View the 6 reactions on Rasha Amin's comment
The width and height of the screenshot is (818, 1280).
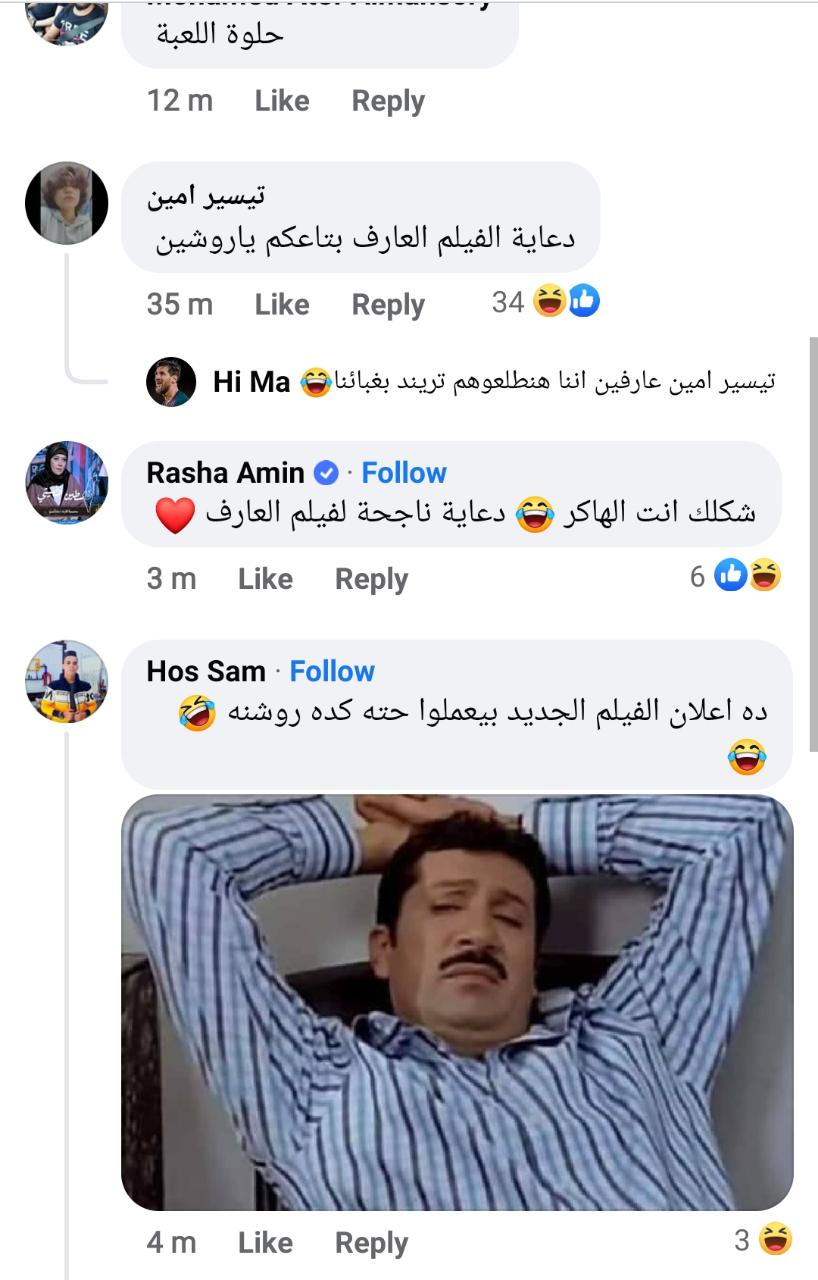[x=736, y=576]
